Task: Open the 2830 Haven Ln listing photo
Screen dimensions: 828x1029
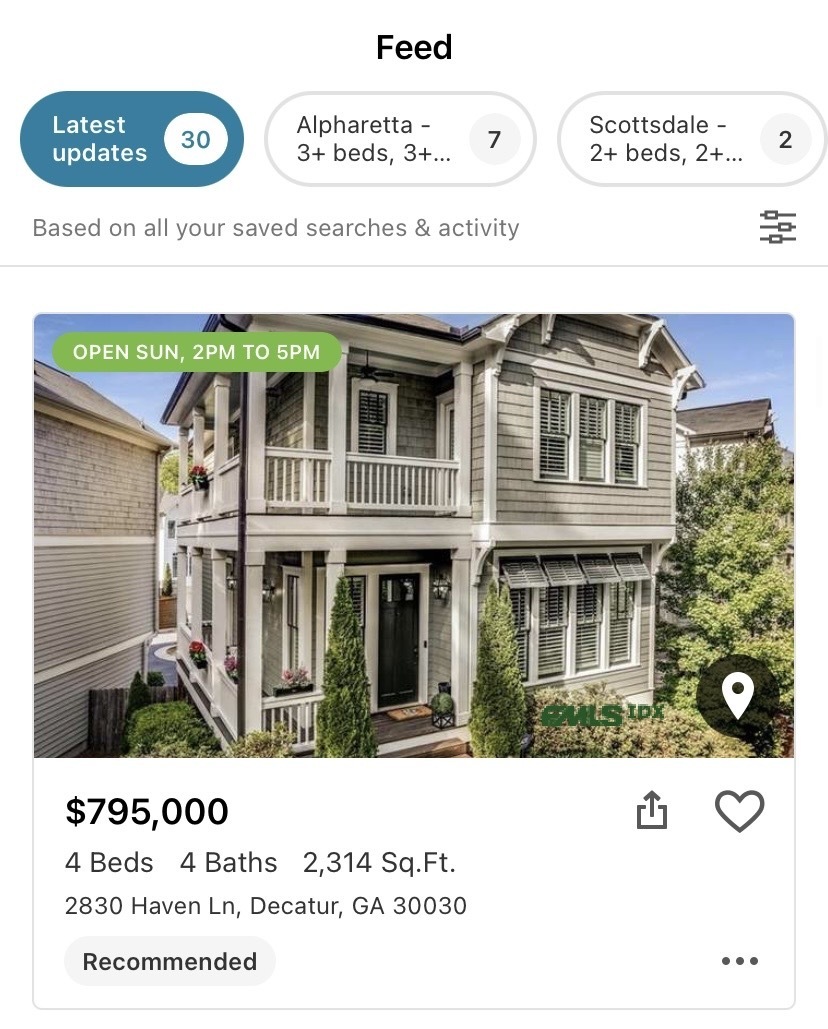Action: click(x=400, y=535)
